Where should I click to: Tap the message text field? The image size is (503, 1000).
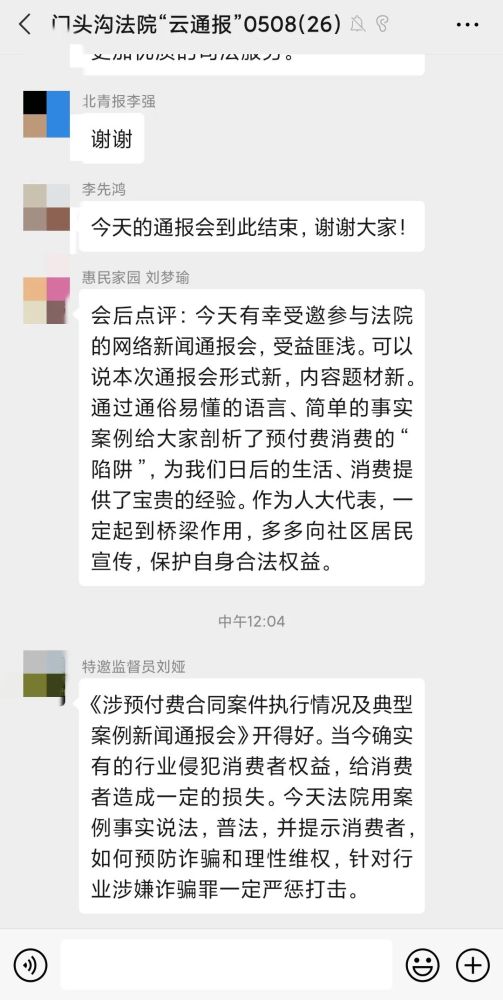tap(226, 964)
